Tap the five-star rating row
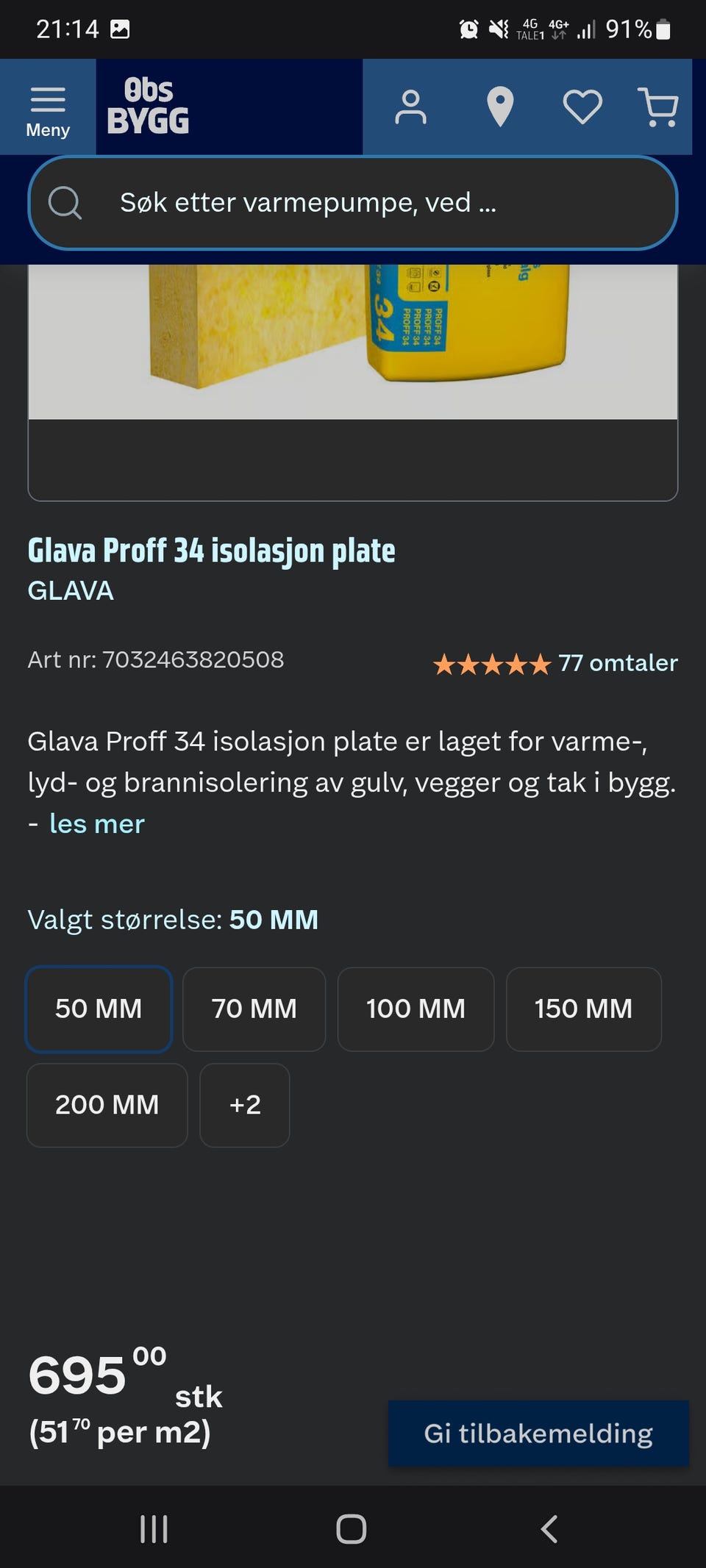 tap(491, 664)
